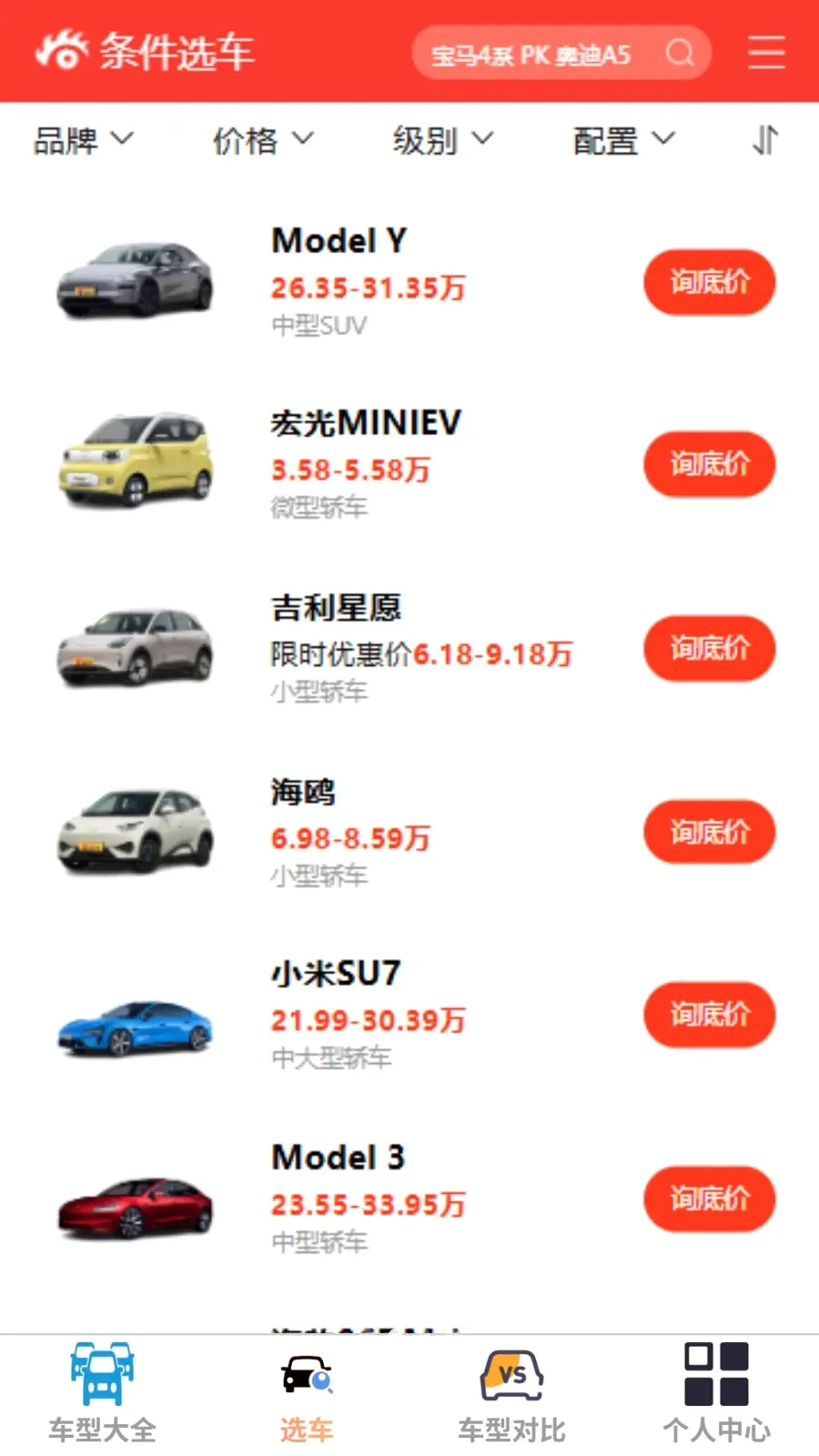Screen dimensions: 819x1456
Task: Switch to the 车型对比 tab
Action: coord(511,1394)
